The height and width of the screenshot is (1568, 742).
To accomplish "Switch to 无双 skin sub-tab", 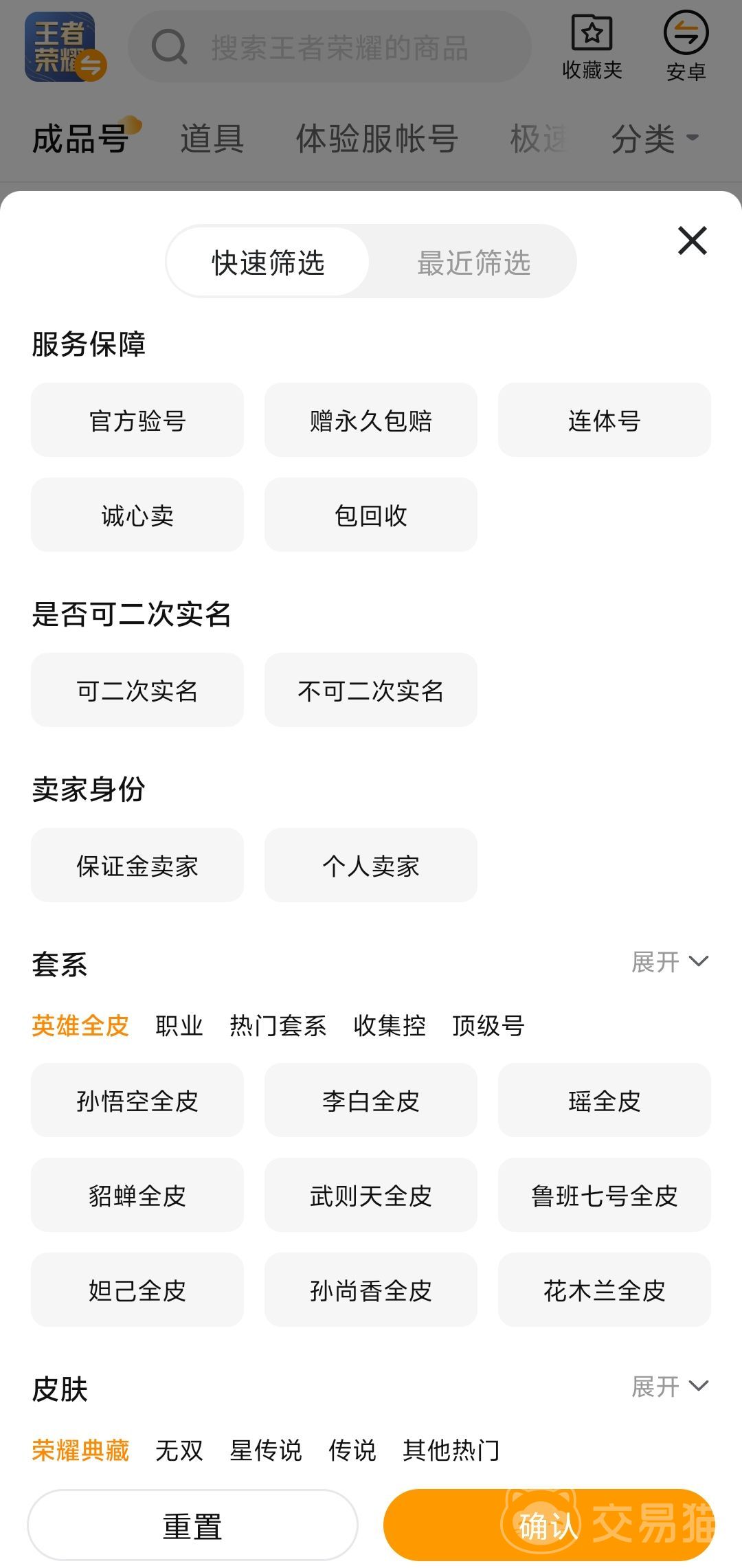I will tap(179, 1451).
